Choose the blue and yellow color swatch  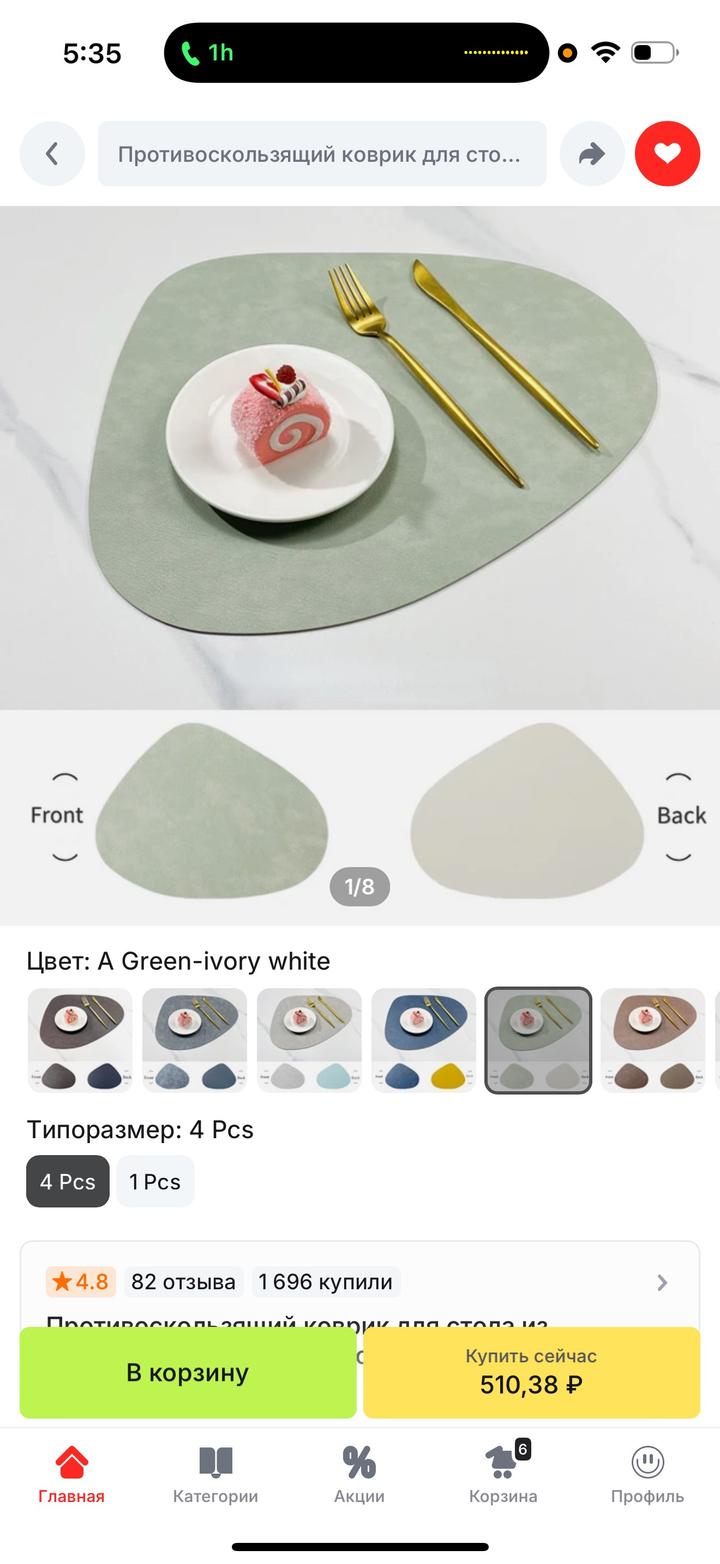(x=423, y=1040)
